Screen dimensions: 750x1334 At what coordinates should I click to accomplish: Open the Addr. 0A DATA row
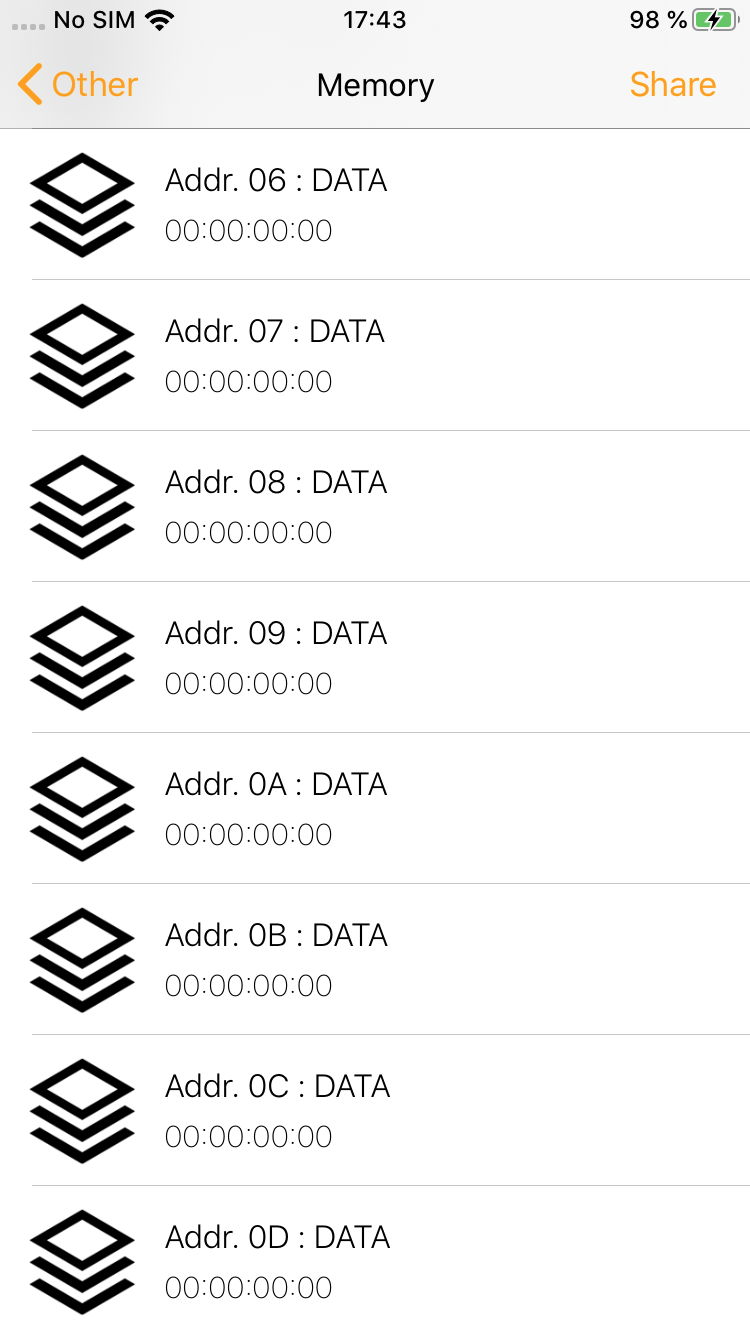[375, 809]
